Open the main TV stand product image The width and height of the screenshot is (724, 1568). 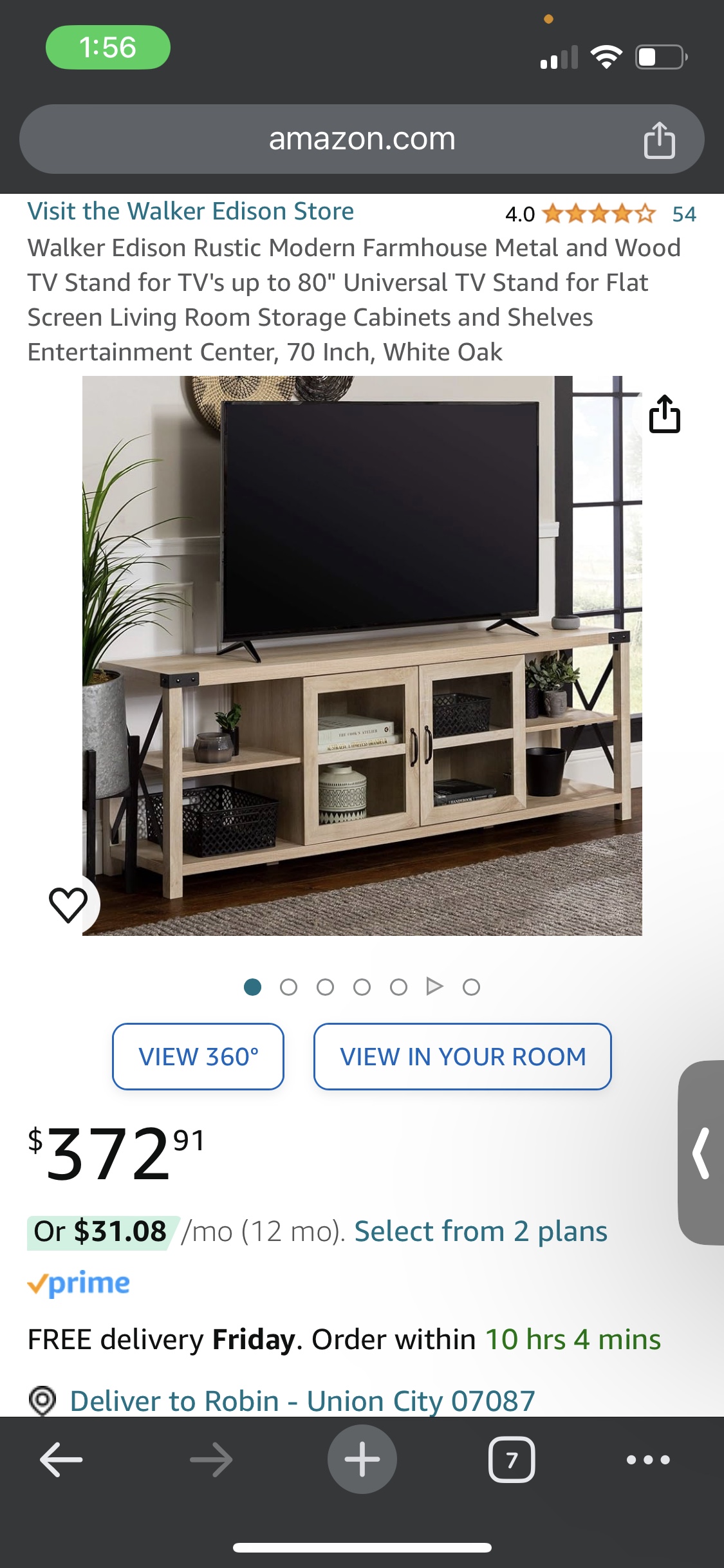pos(362,655)
